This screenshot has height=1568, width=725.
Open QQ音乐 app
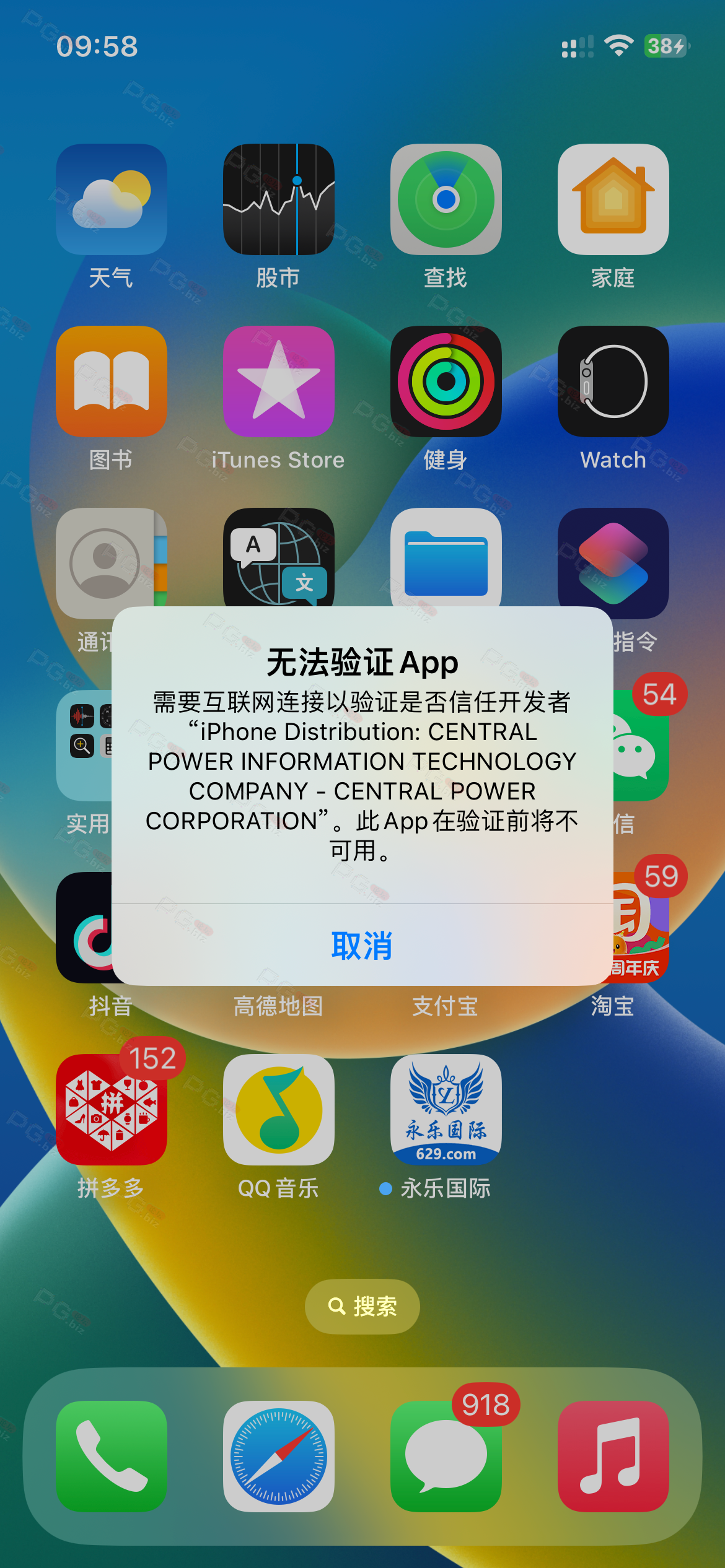click(x=279, y=1110)
